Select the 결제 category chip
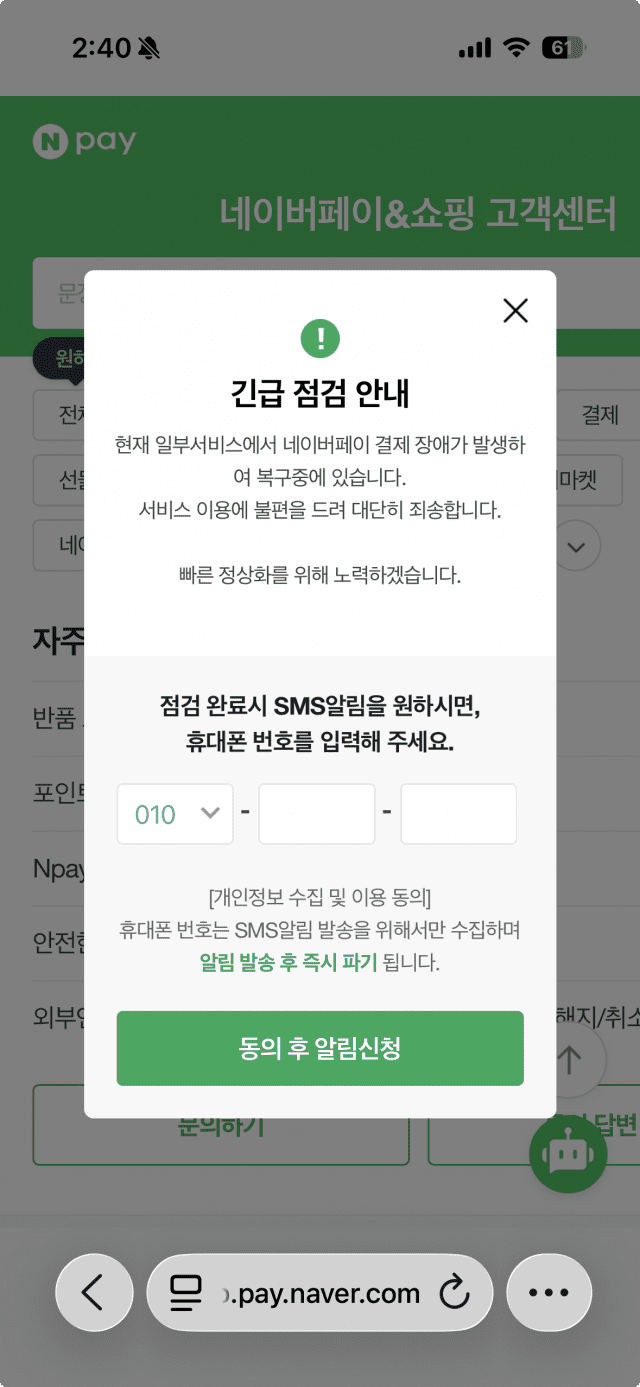Screen dimensions: 640x1387 pos(600,414)
